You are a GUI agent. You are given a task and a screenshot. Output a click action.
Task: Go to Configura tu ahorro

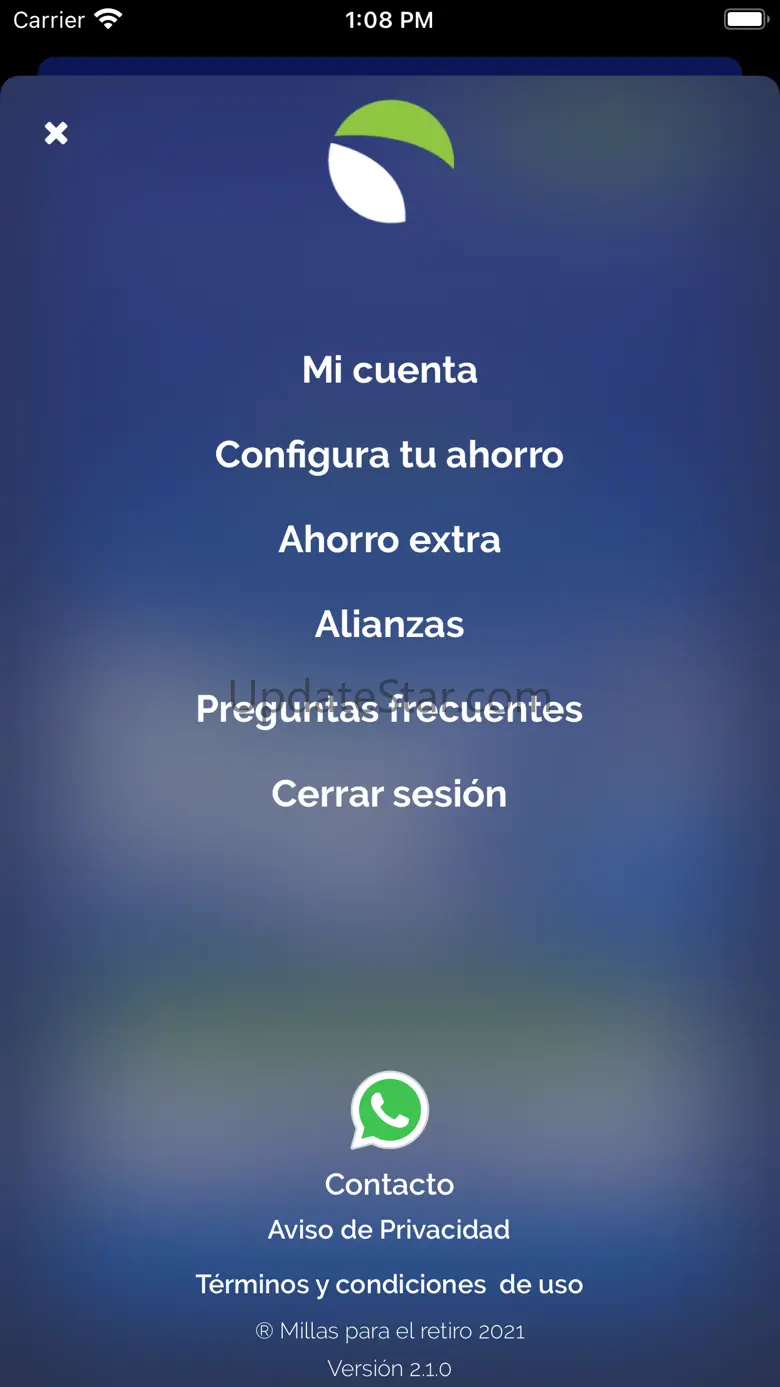click(390, 455)
